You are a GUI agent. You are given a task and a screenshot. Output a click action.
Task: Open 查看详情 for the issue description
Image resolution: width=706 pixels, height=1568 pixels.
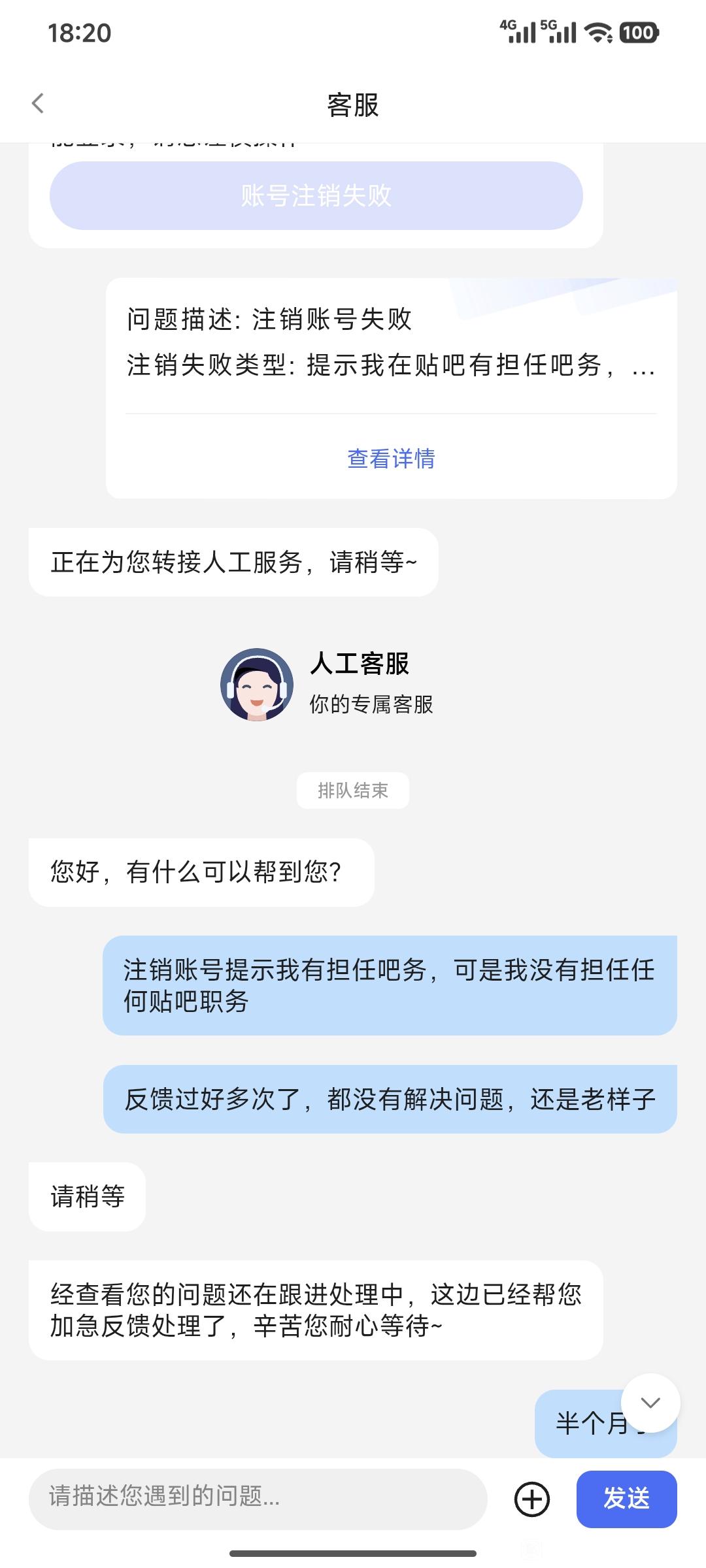pyautogui.click(x=391, y=459)
